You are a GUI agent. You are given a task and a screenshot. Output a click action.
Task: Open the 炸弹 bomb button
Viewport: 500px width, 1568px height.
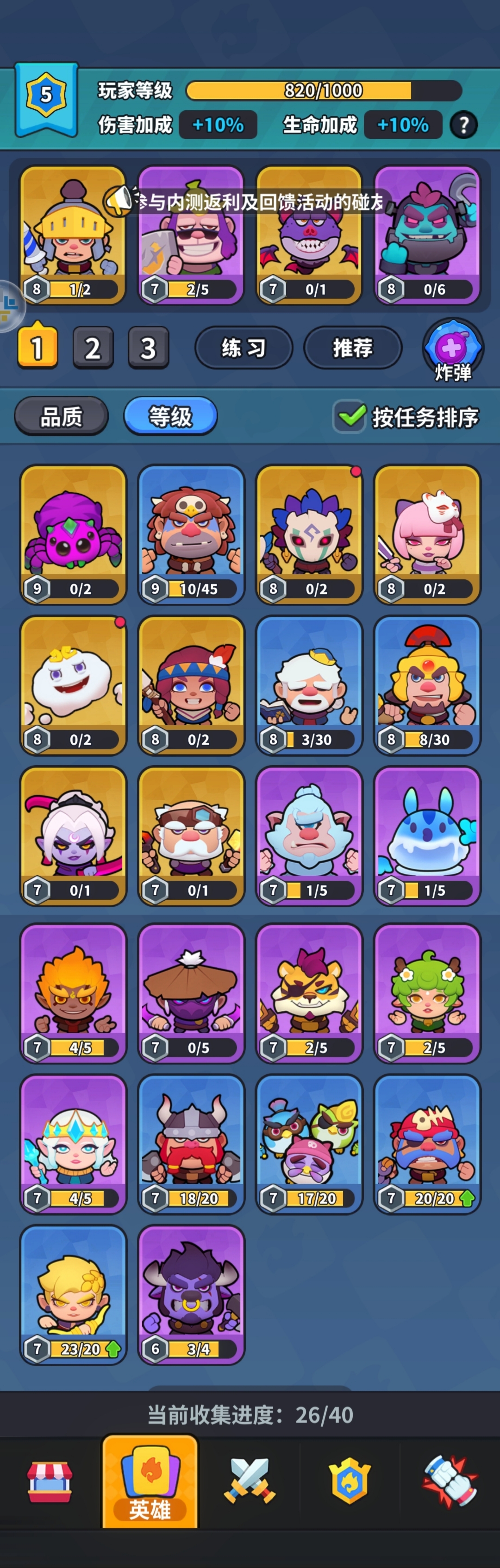453,351
